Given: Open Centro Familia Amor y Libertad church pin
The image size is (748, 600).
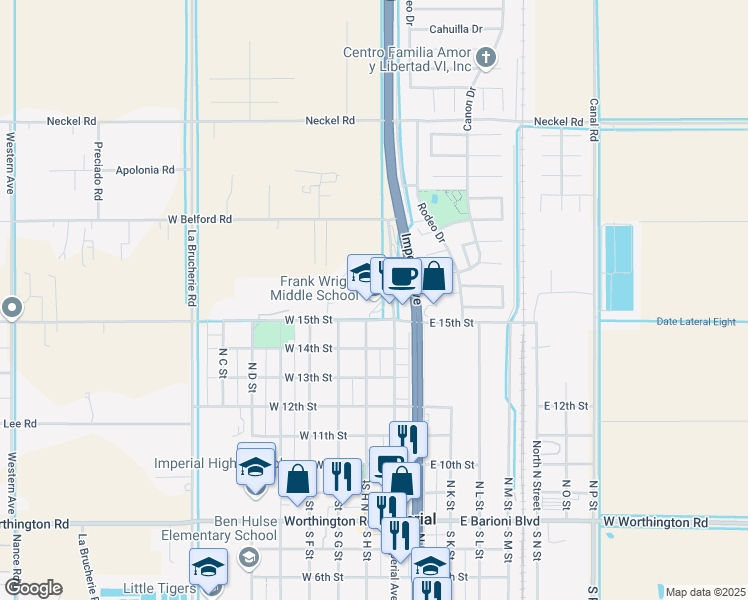Looking at the screenshot, I should pos(486,59).
